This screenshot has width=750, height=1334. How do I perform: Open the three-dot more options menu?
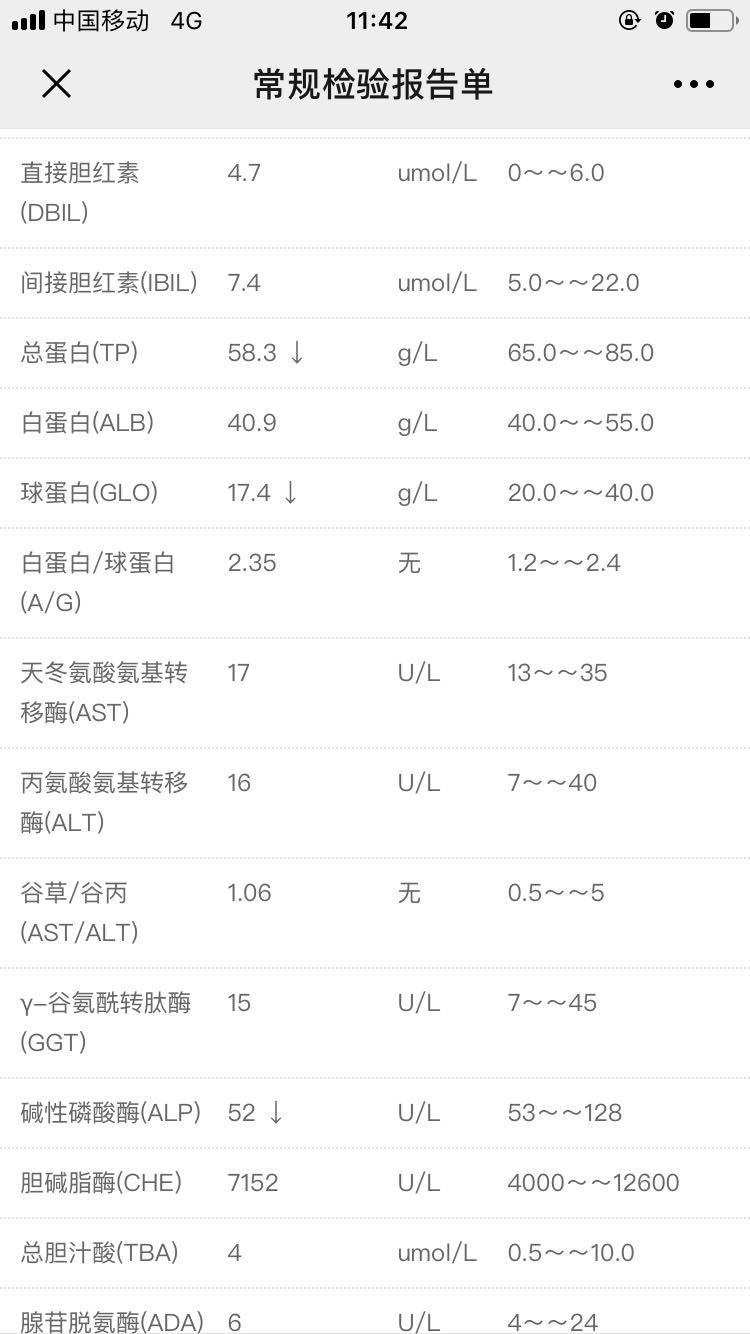coord(693,85)
